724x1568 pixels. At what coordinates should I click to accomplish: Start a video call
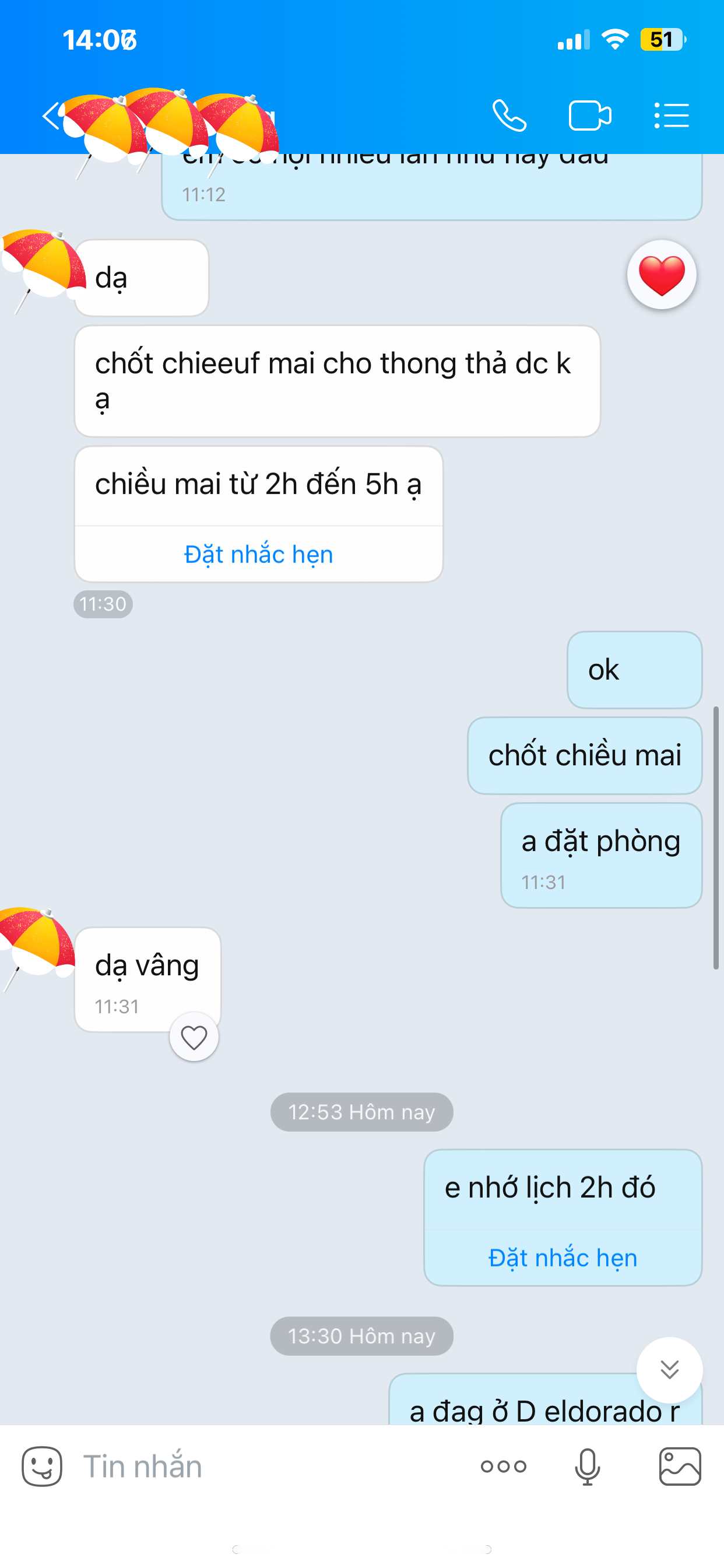coord(589,116)
